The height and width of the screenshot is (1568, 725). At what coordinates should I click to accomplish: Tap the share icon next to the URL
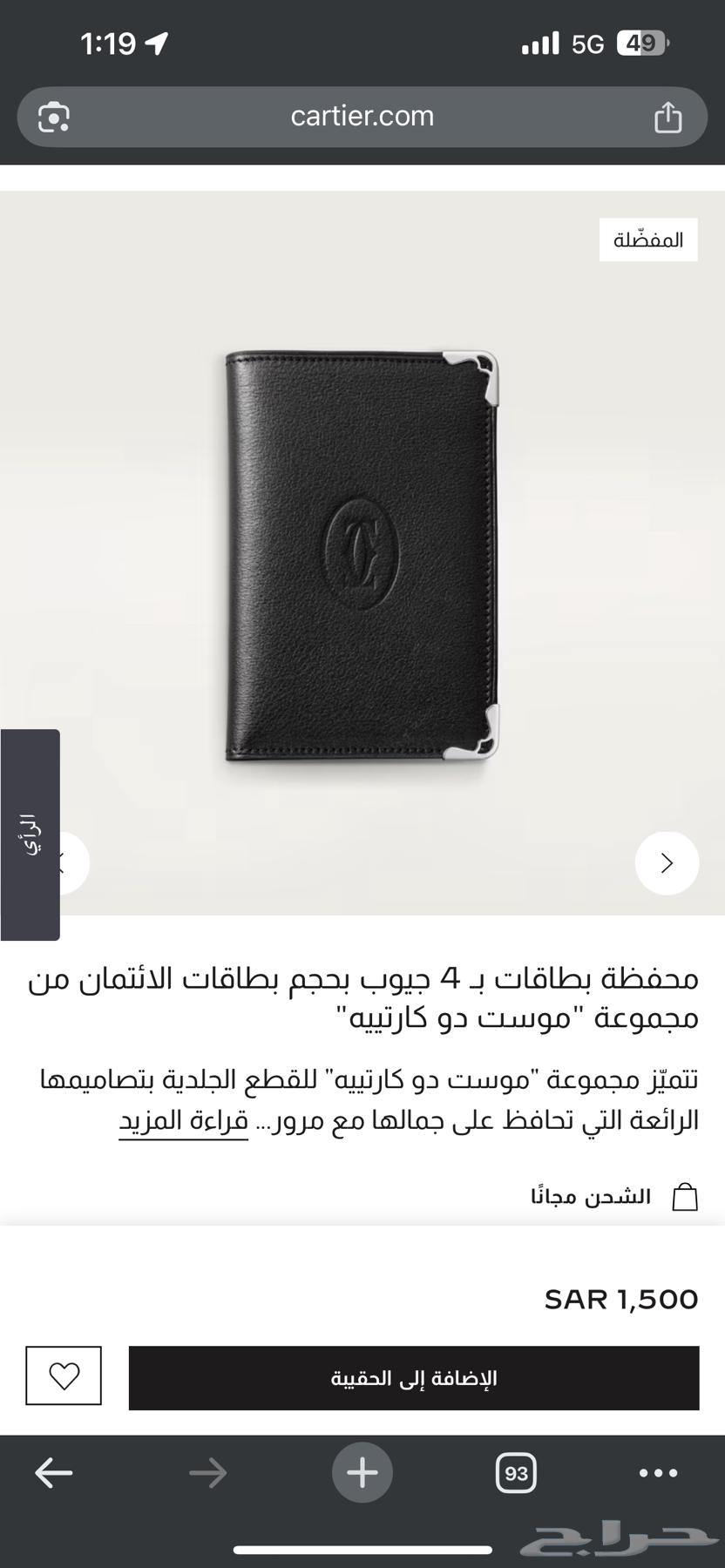(667, 116)
